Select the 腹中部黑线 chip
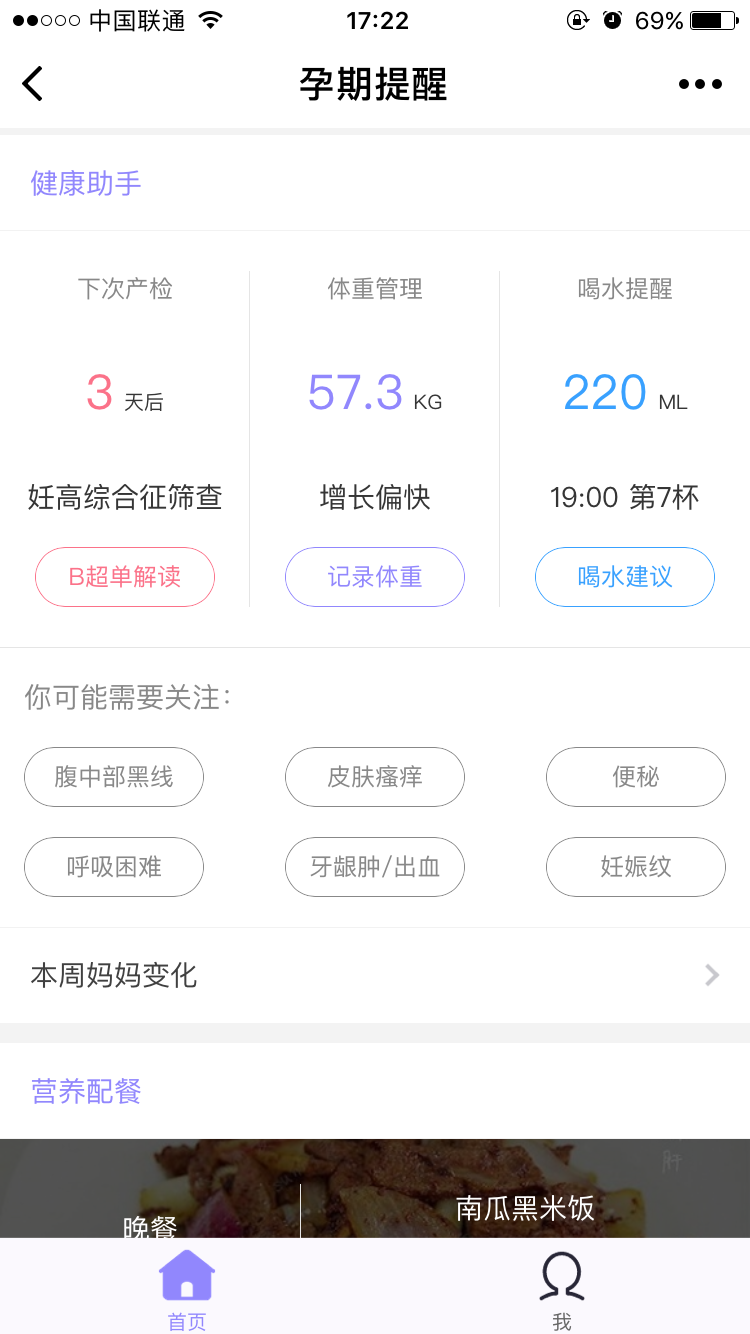Viewport: 750px width, 1334px height. (114, 777)
